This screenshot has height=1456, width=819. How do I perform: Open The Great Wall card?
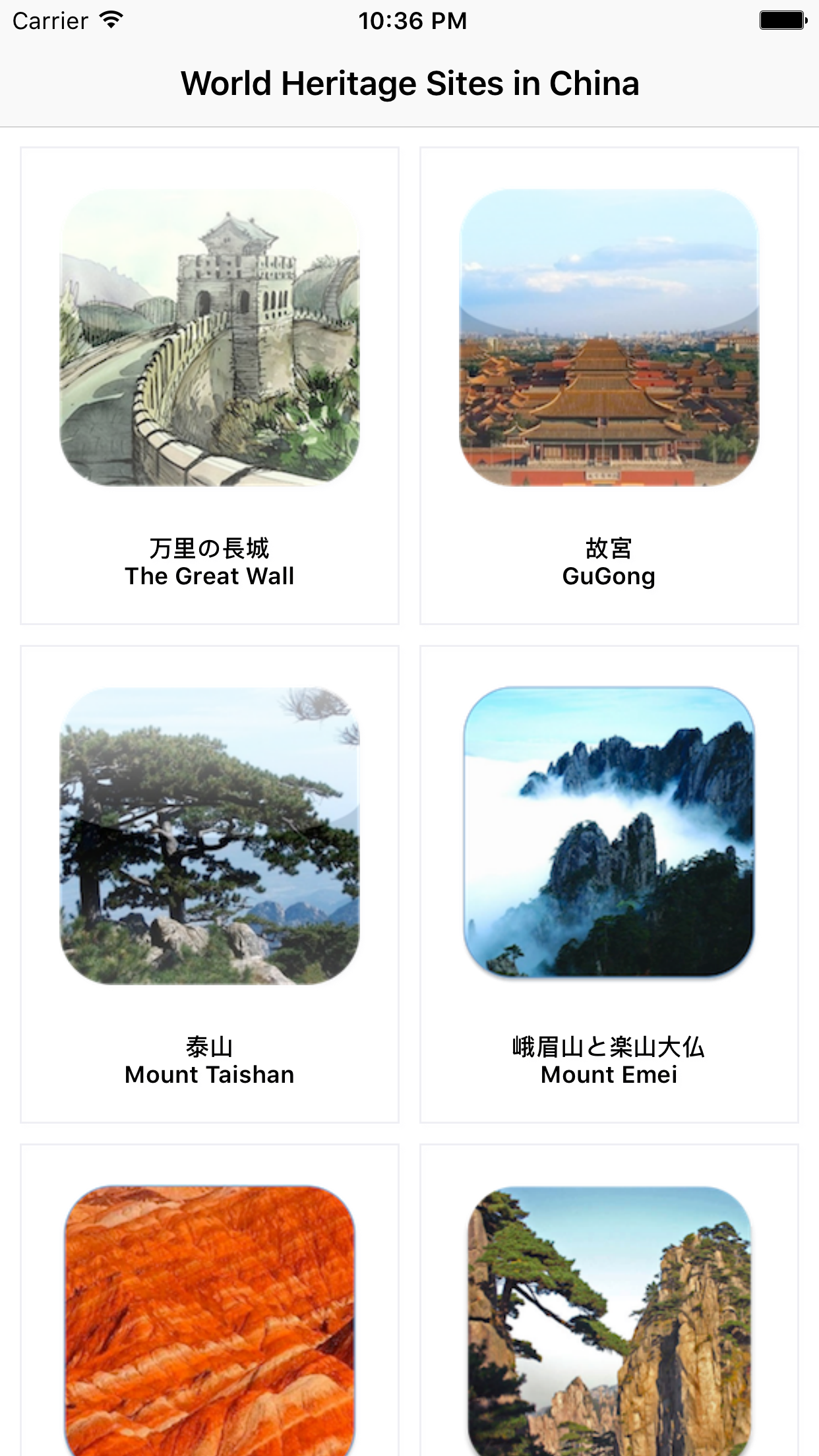point(210,386)
